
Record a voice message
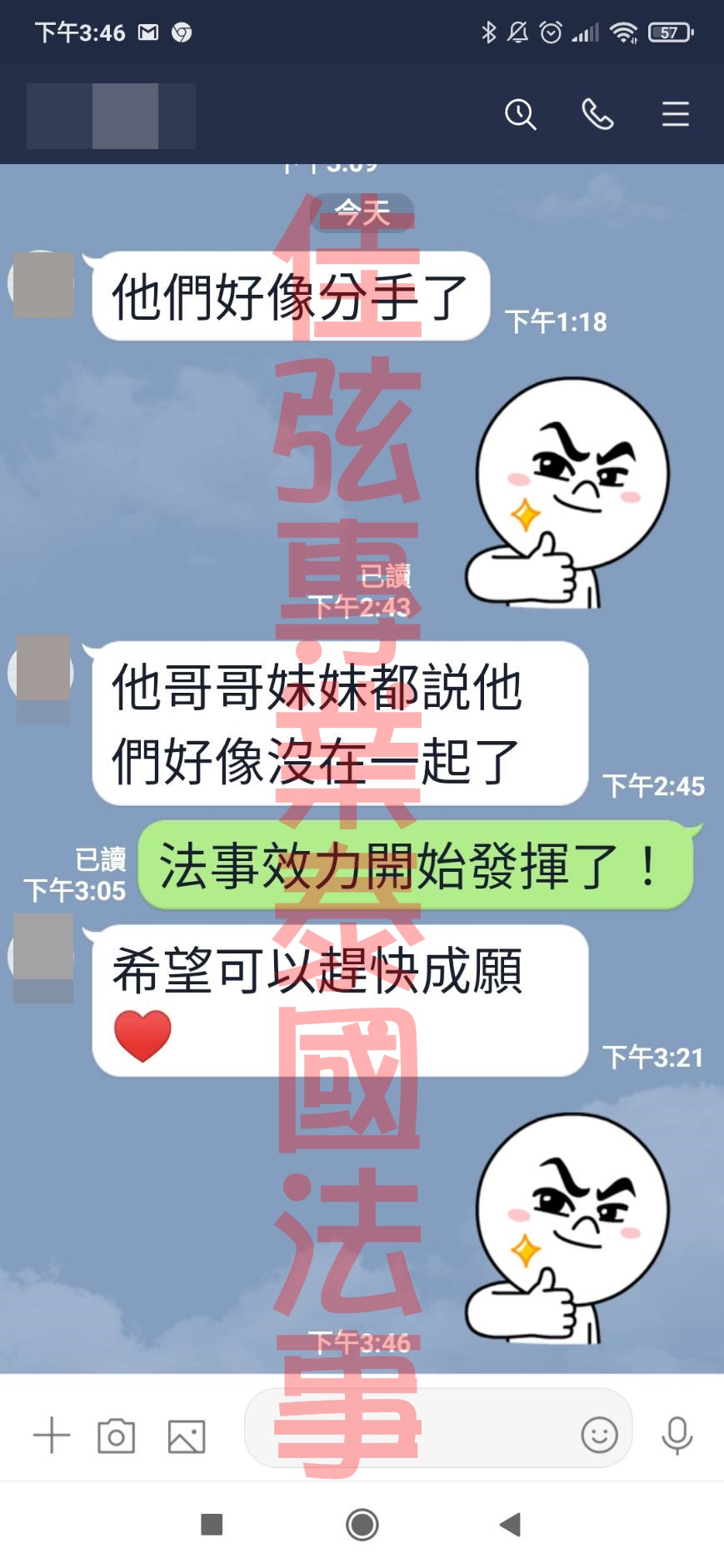[677, 1435]
